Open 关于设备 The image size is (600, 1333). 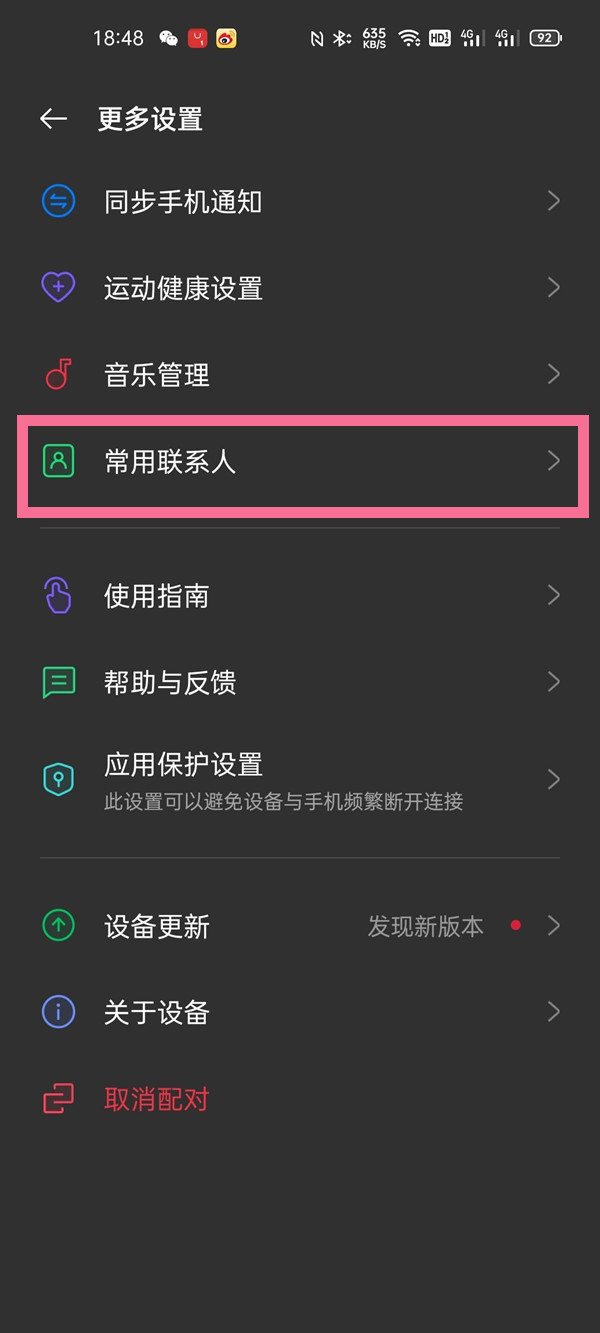click(x=300, y=1012)
